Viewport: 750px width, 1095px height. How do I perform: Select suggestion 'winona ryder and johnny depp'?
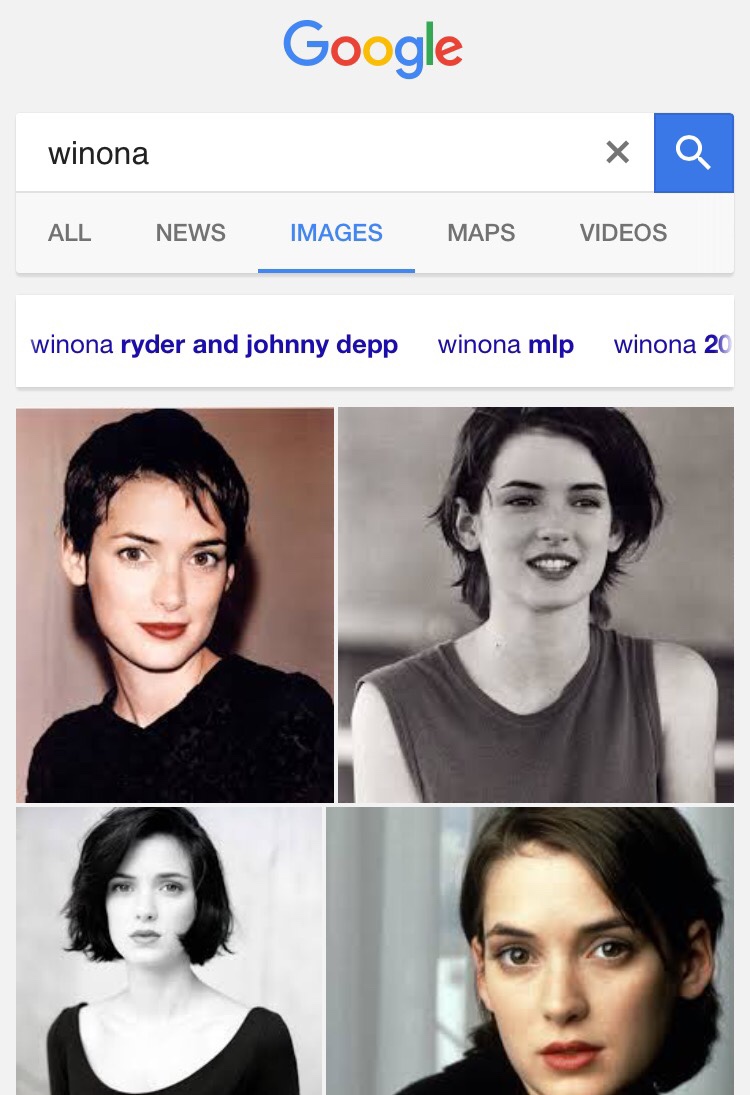pyautogui.click(x=214, y=345)
